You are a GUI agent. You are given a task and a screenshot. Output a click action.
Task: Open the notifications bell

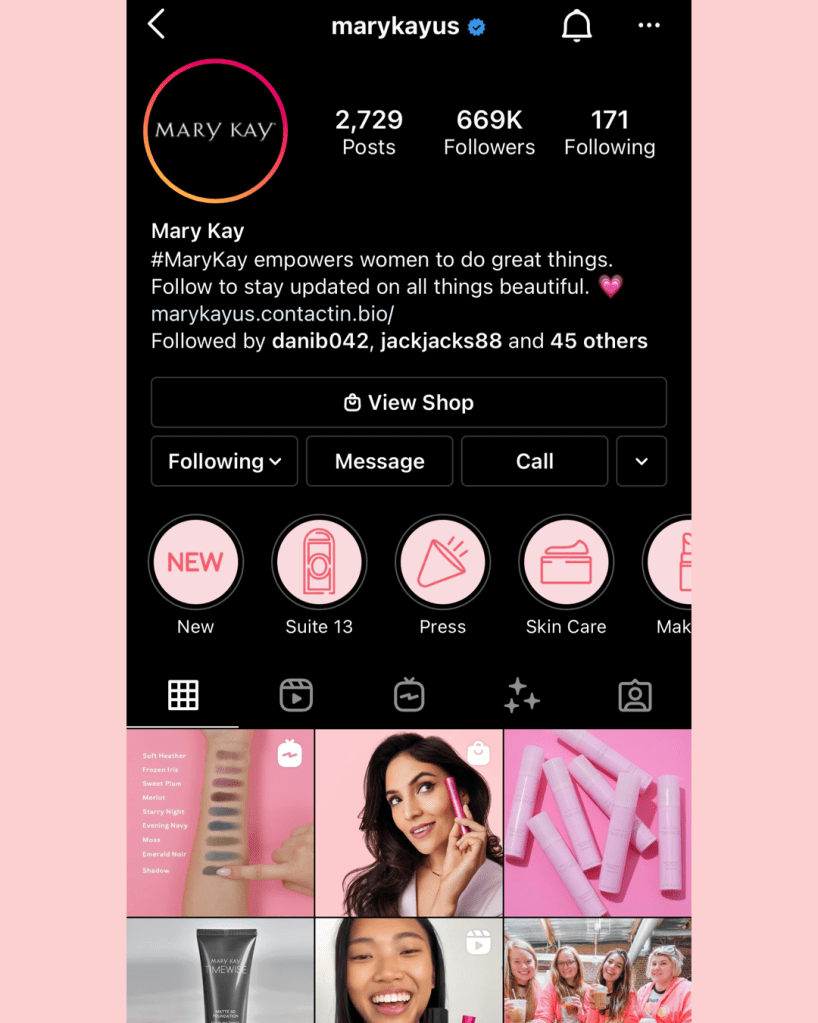click(577, 26)
